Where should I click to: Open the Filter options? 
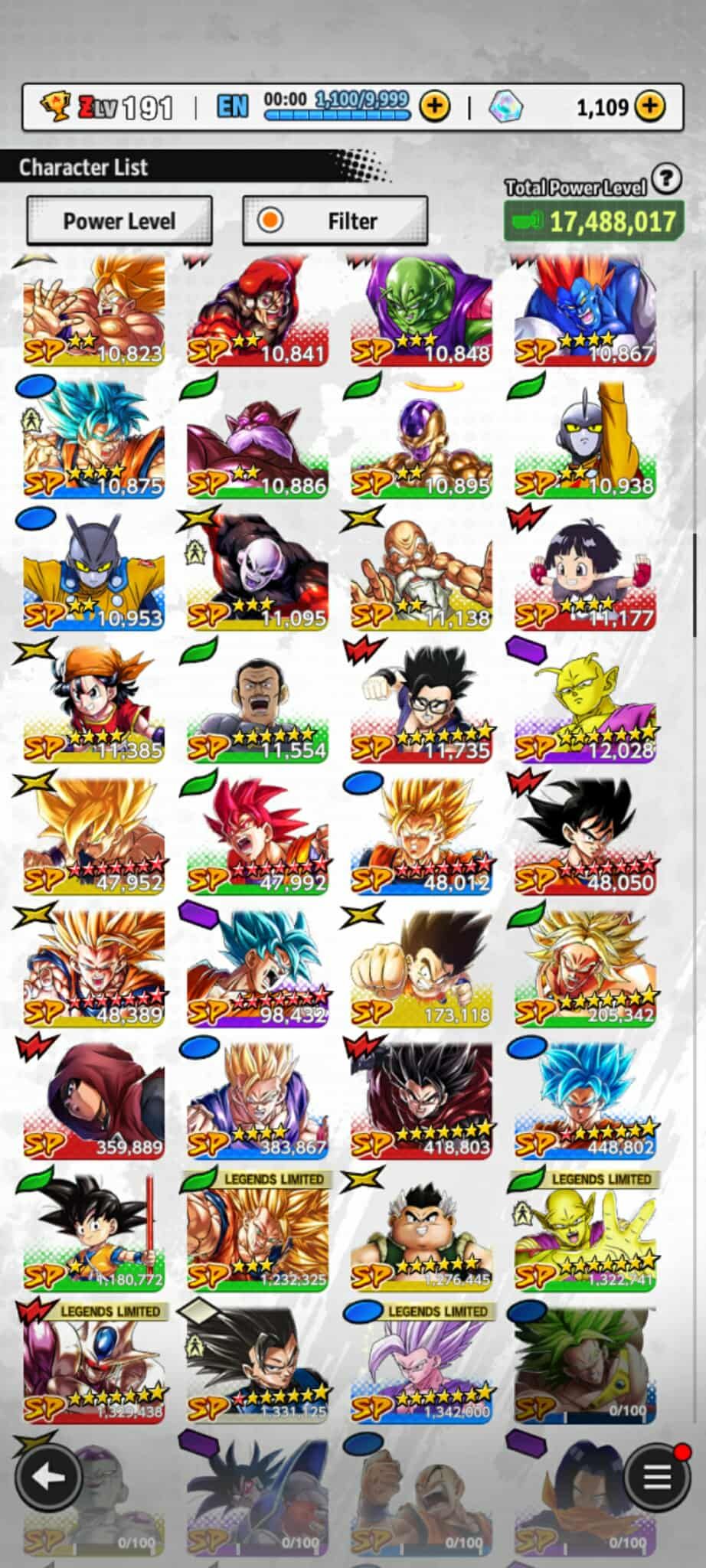click(x=335, y=221)
